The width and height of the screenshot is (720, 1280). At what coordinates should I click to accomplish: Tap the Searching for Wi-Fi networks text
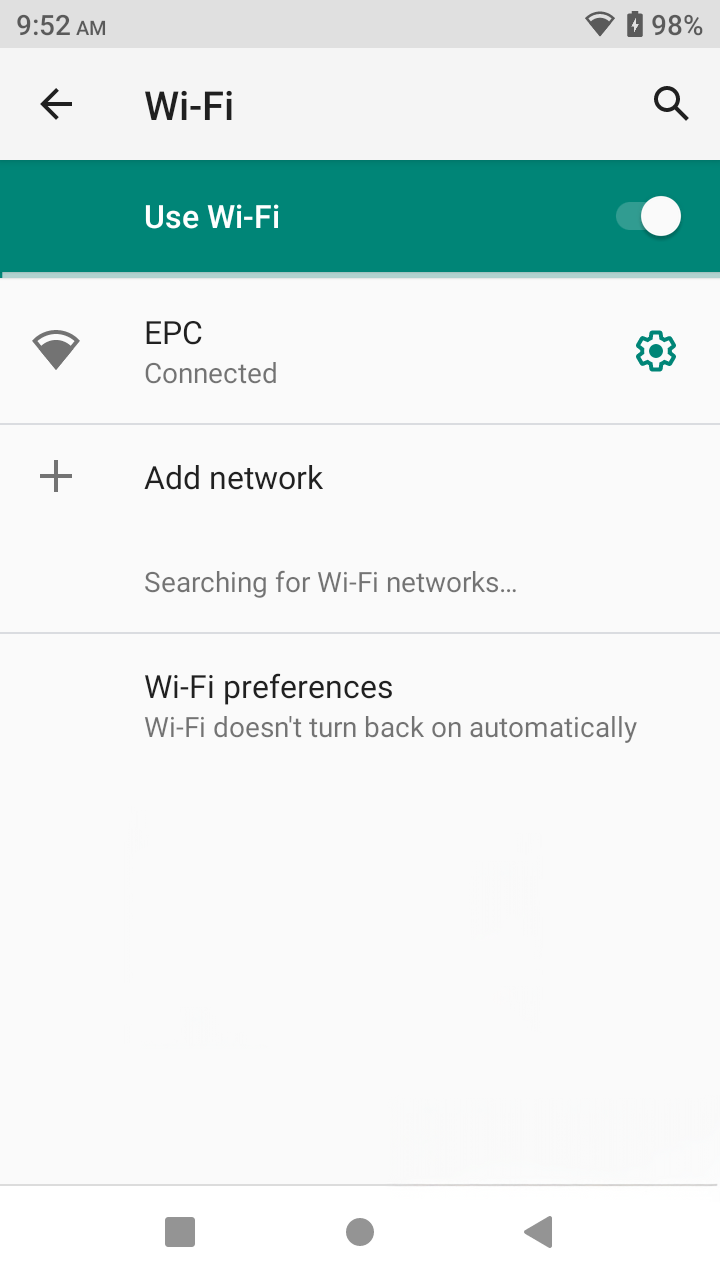(330, 581)
